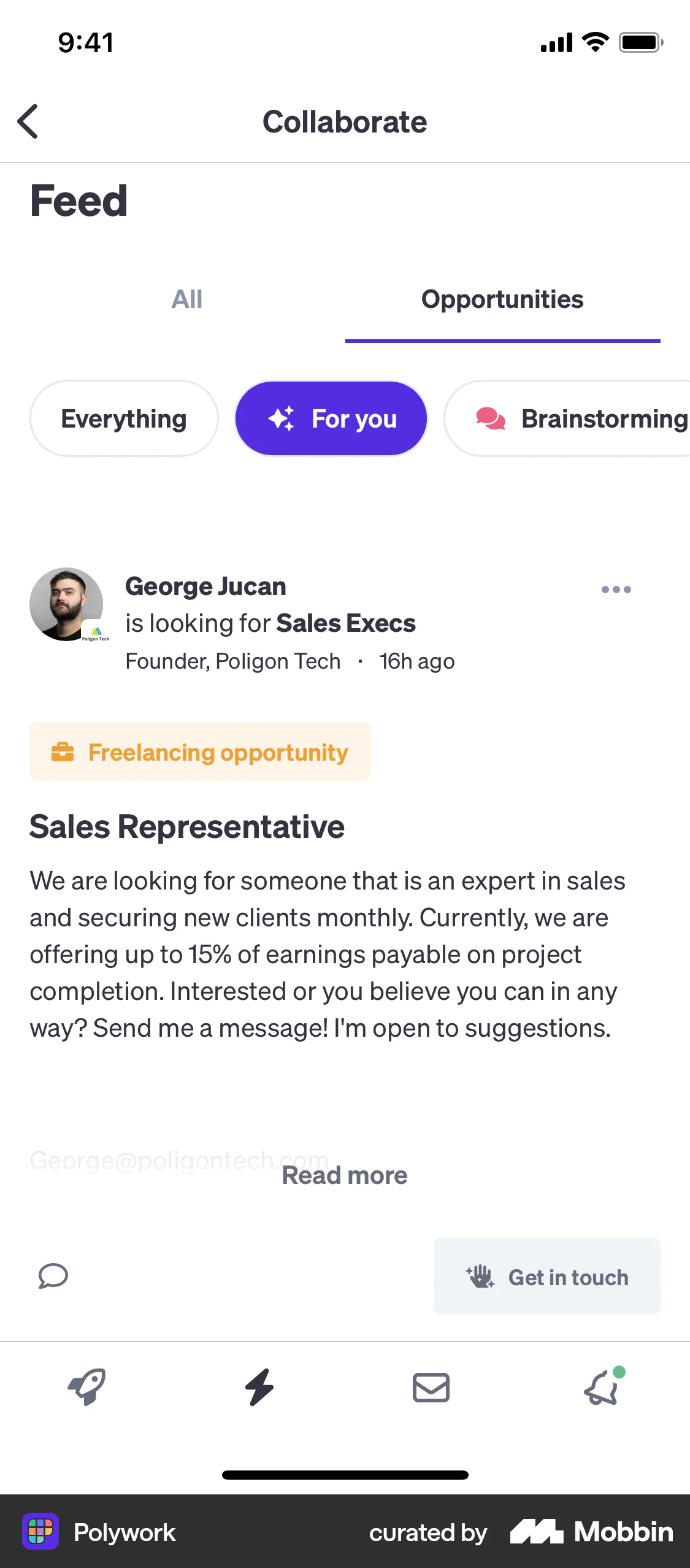
Task: Click the briefcase icon on Freelancing opportunity badge
Action: 62,751
